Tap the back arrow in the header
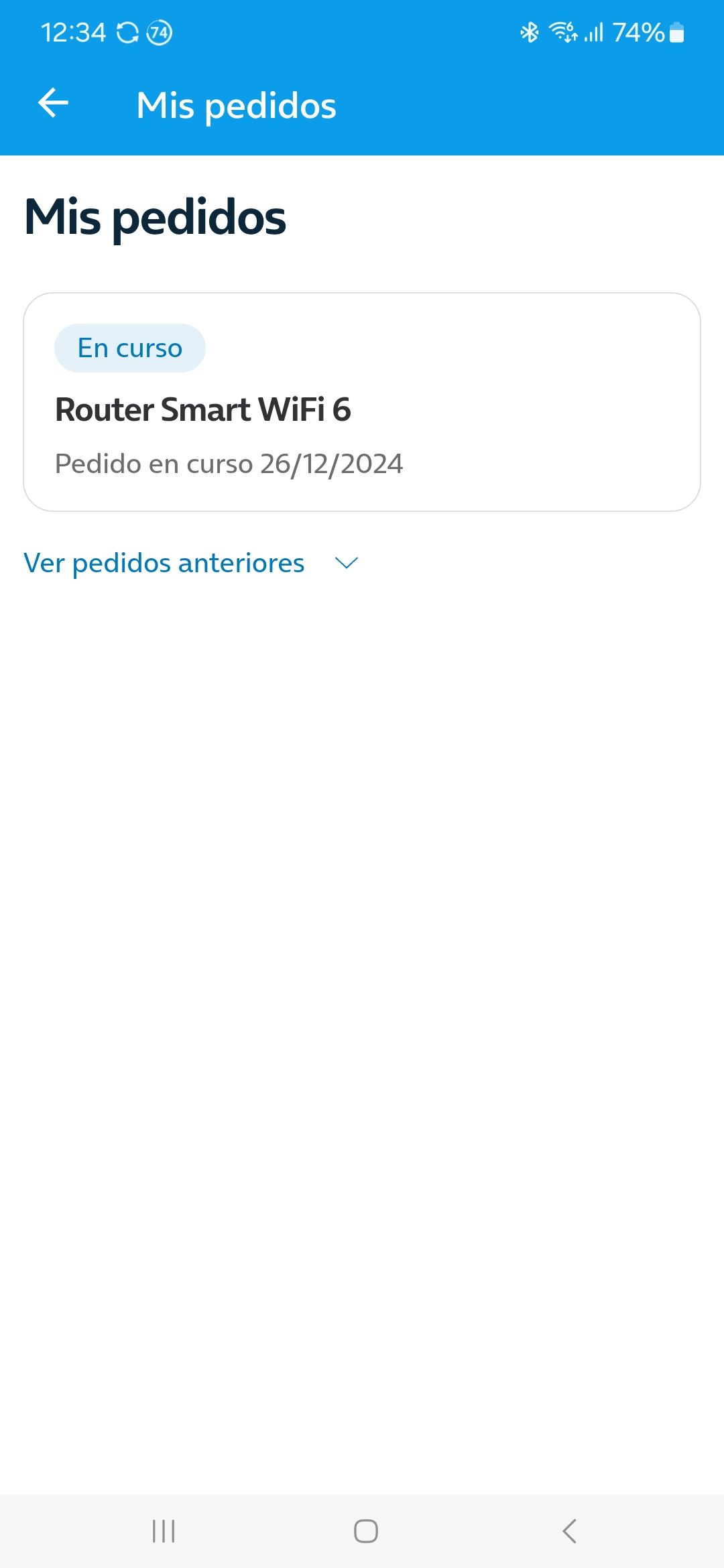The width and height of the screenshot is (724, 1568). click(54, 104)
